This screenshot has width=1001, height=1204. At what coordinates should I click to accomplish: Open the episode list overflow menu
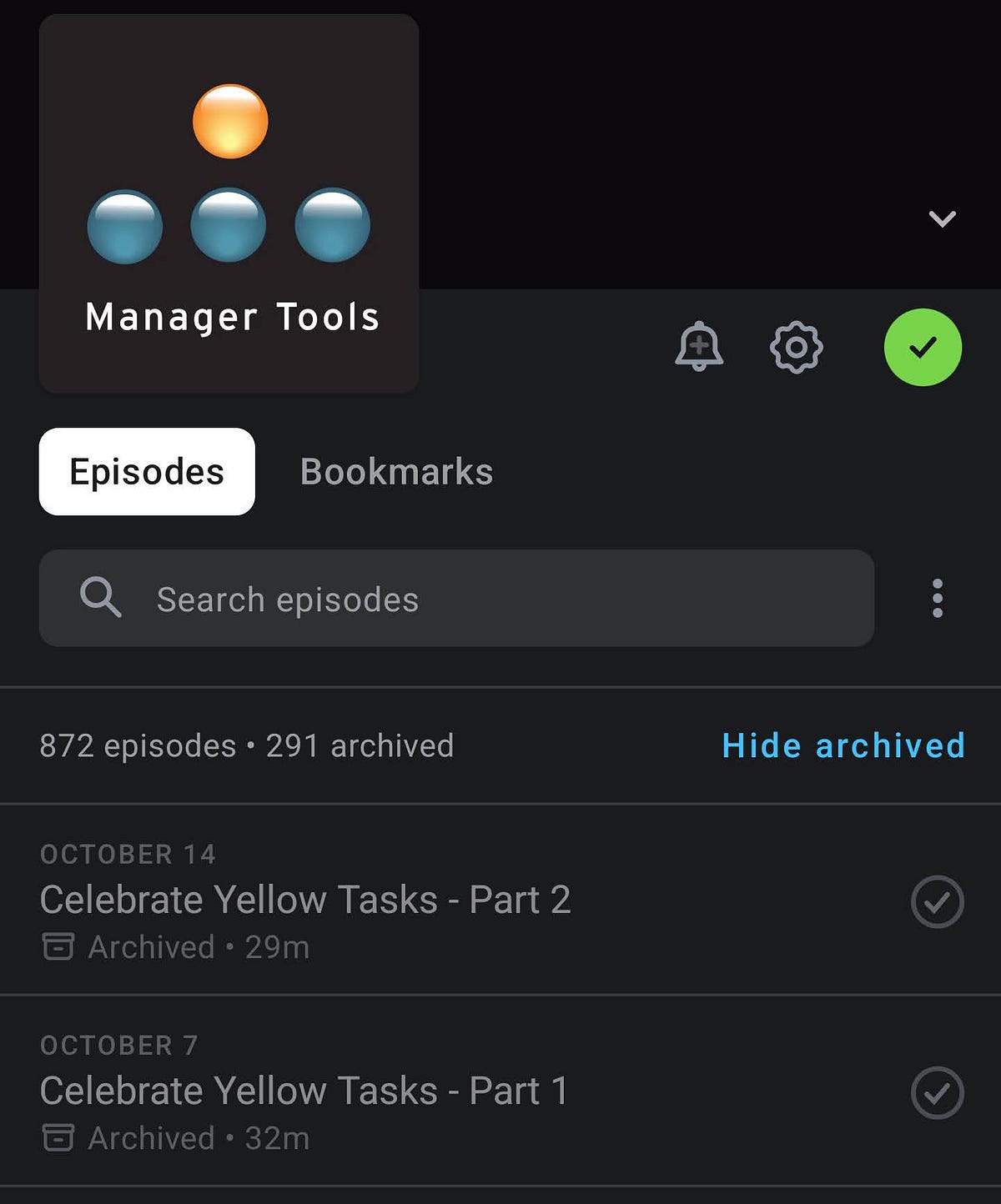(938, 599)
